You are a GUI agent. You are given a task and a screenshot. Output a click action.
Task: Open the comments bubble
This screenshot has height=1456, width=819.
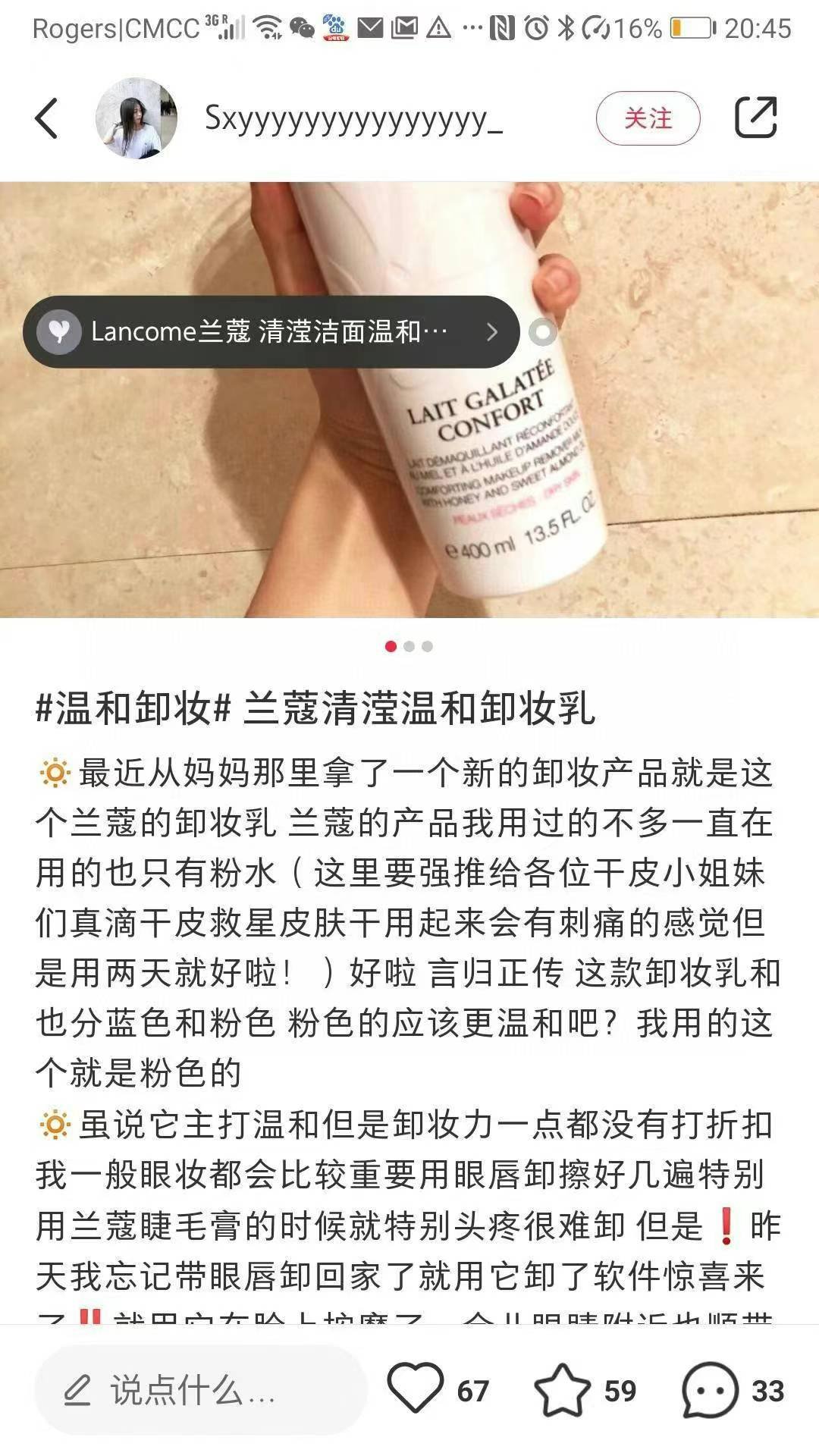(710, 1389)
